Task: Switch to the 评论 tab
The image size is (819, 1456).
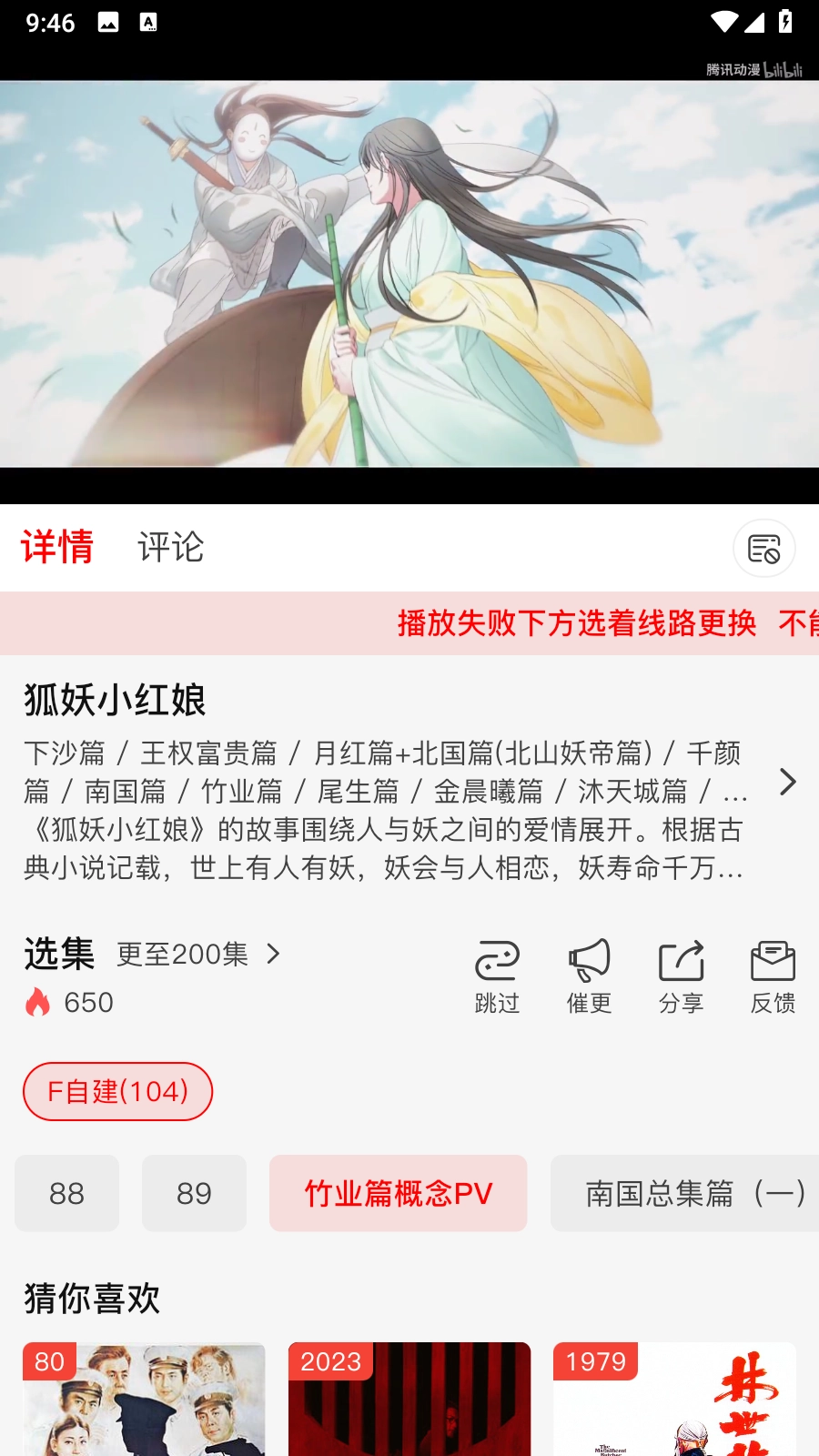Action: [x=170, y=548]
